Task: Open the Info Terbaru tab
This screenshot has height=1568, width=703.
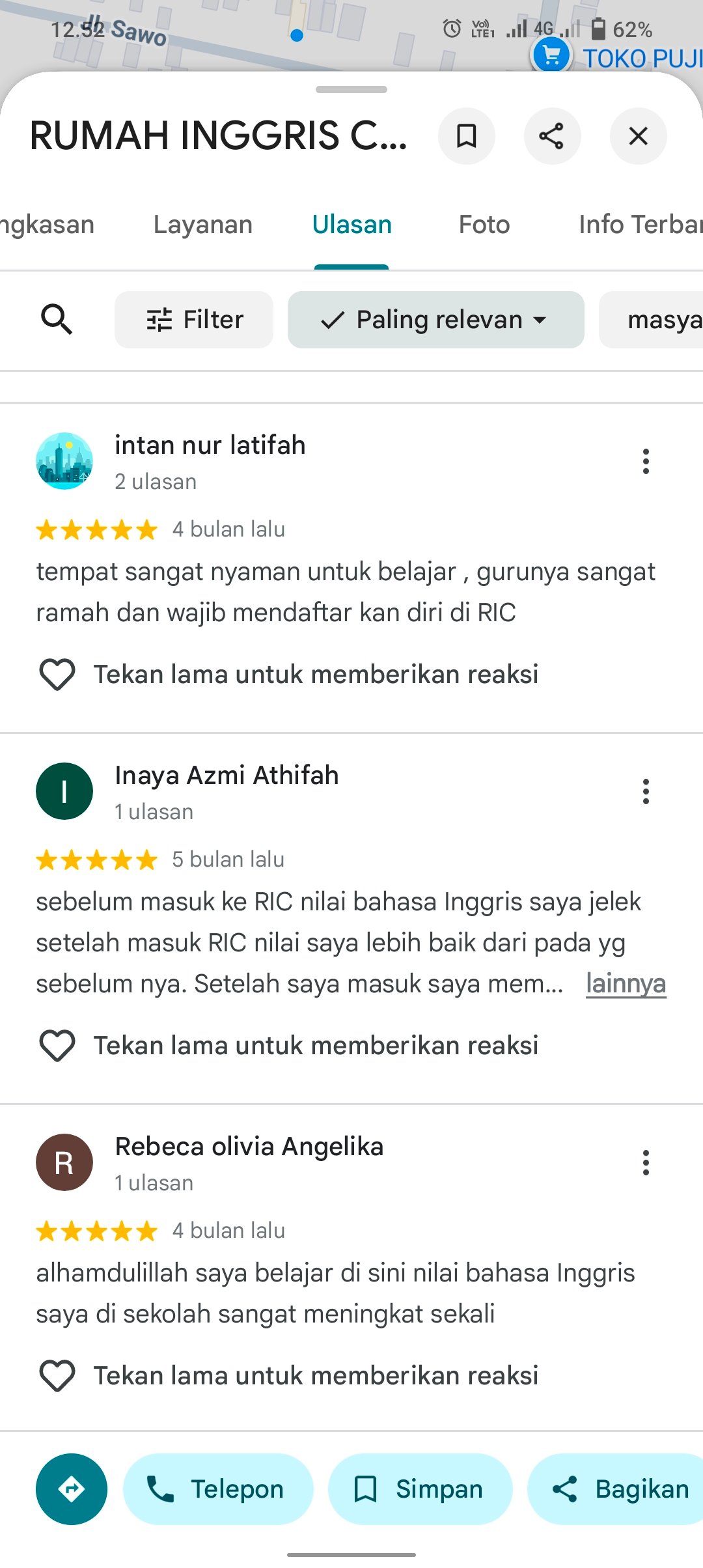Action: pyautogui.click(x=640, y=225)
